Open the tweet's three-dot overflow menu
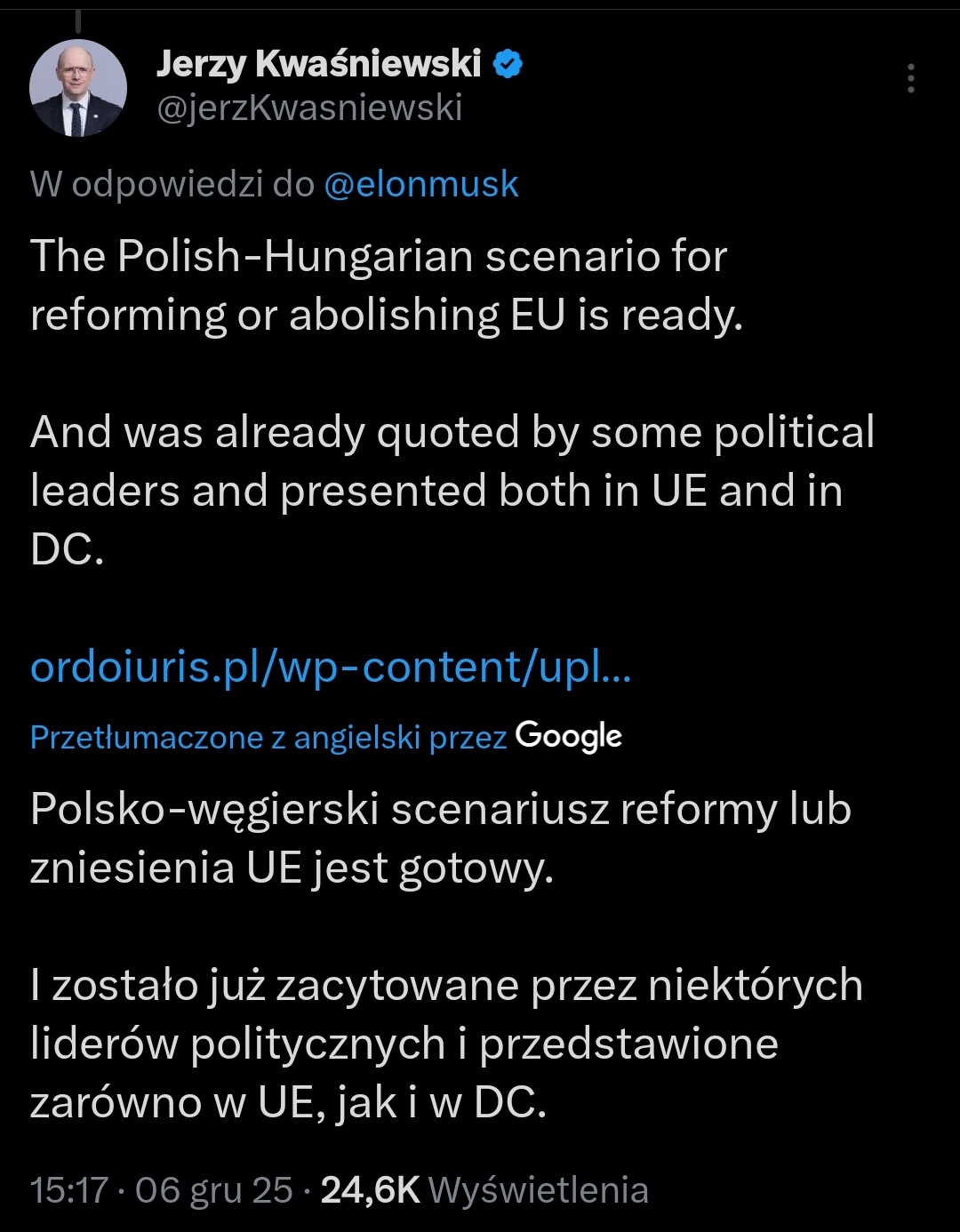 point(910,79)
